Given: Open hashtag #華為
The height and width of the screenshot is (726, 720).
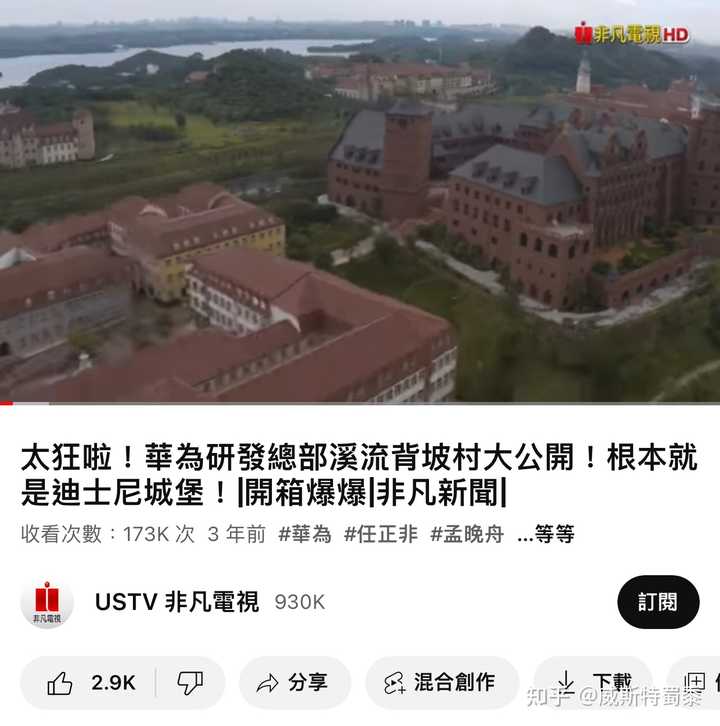Looking at the screenshot, I should tap(305, 535).
